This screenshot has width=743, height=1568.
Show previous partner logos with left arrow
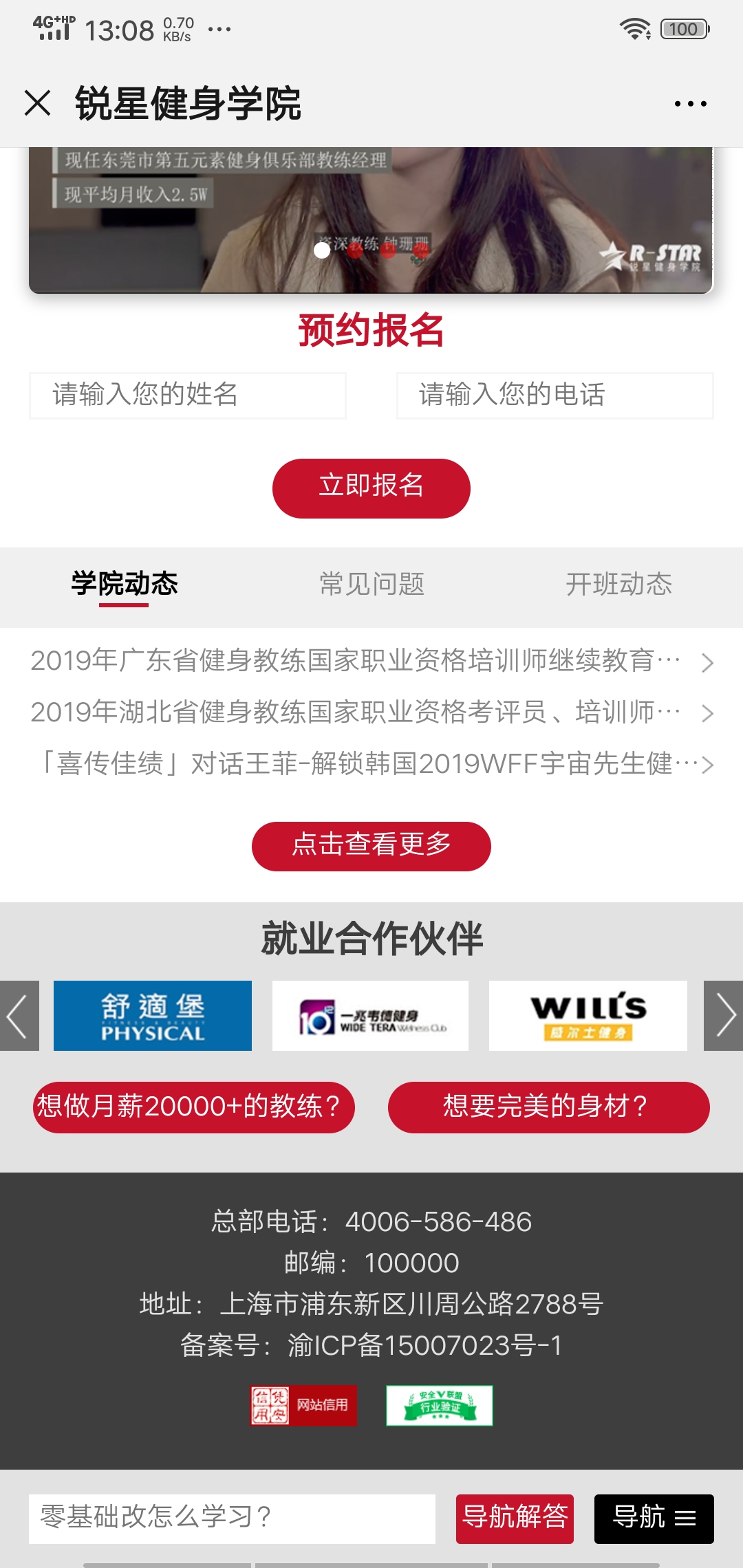[x=19, y=1016]
